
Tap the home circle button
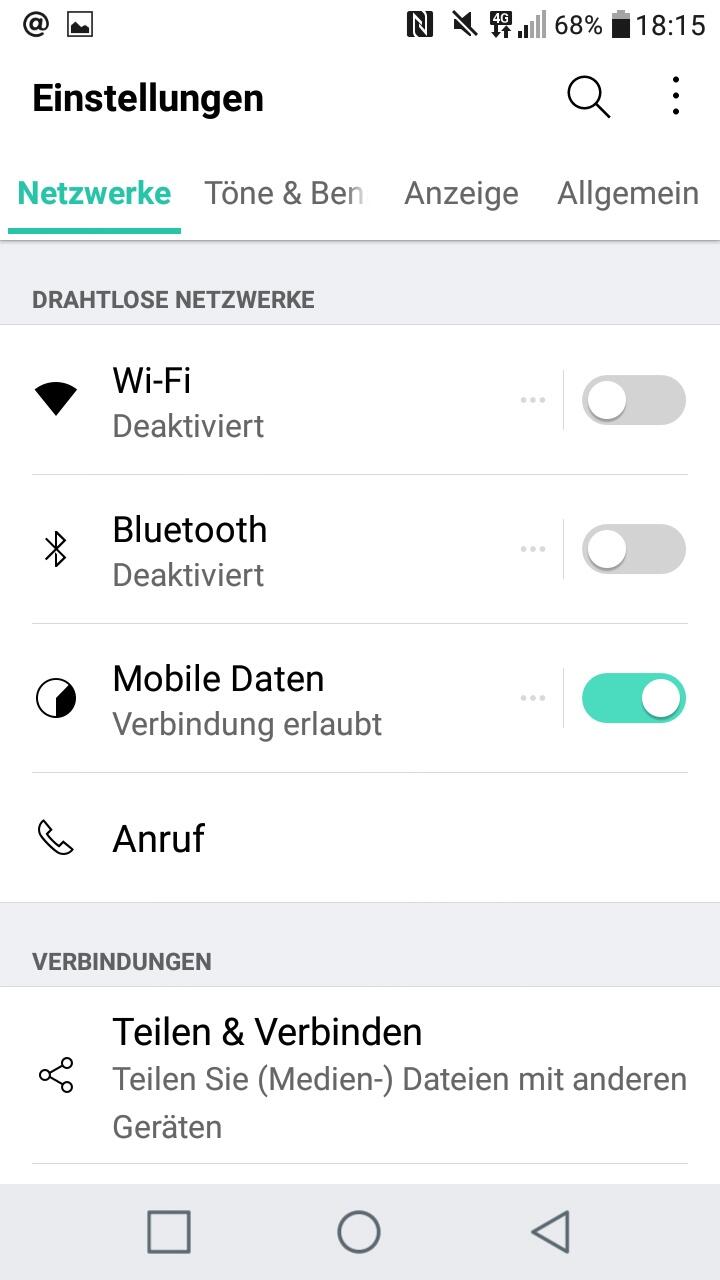point(359,1232)
